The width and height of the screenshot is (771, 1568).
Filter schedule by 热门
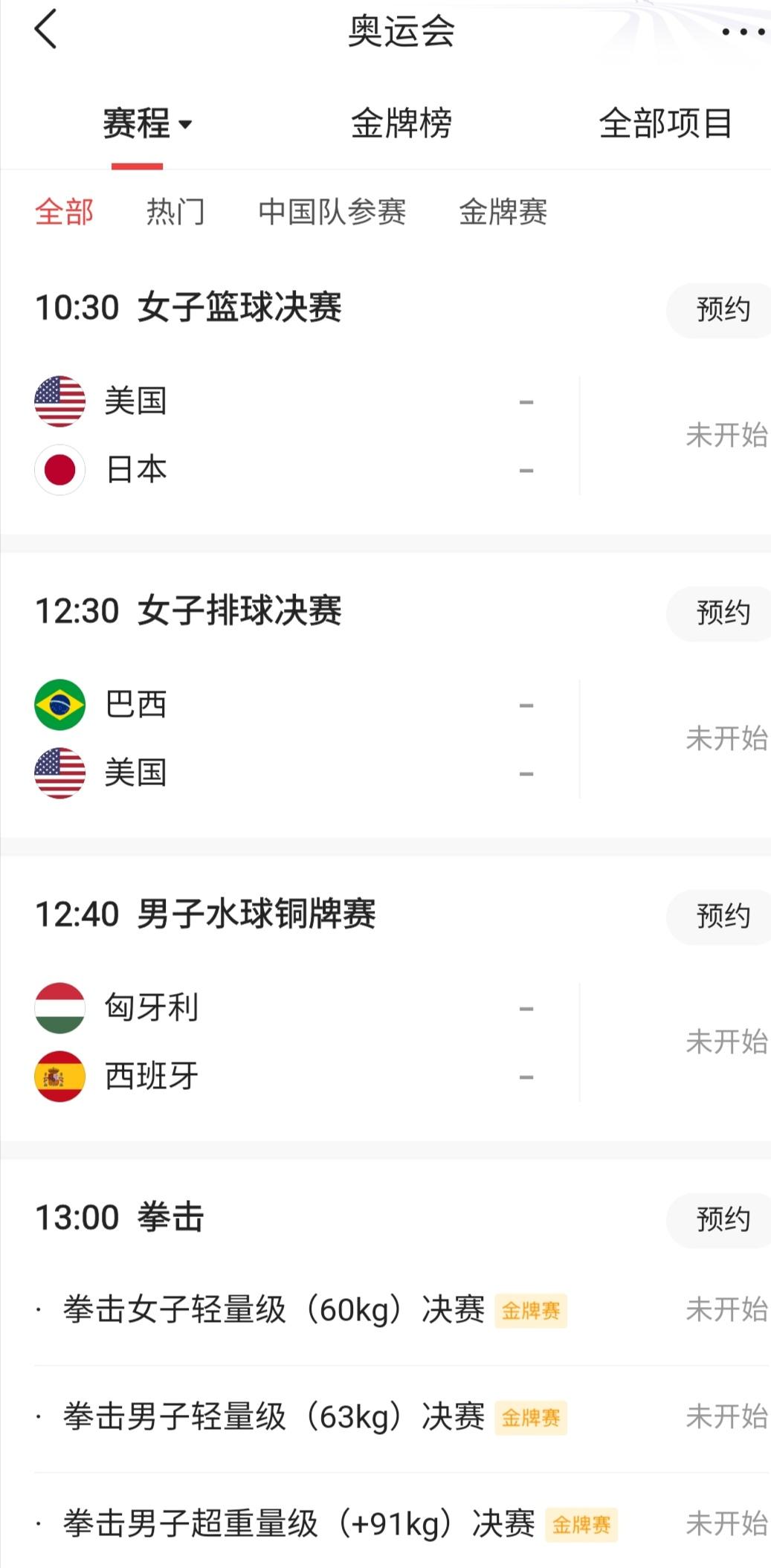[175, 212]
